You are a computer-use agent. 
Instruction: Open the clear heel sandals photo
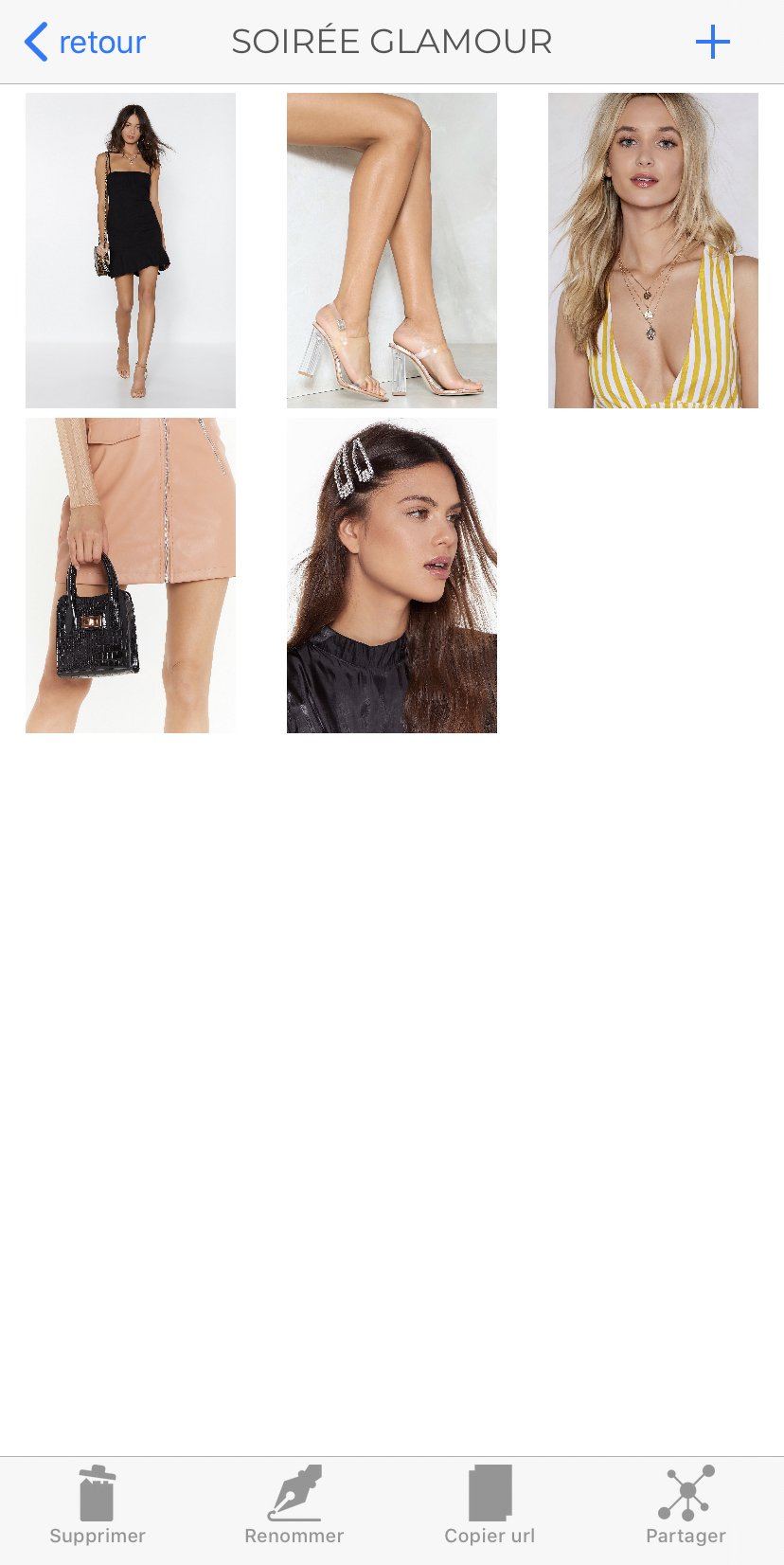[x=392, y=250]
